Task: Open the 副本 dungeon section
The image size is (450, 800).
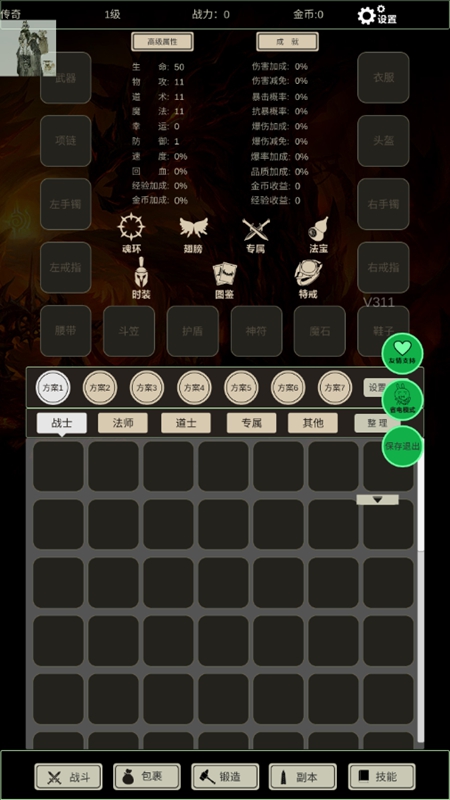Action: coord(303,777)
